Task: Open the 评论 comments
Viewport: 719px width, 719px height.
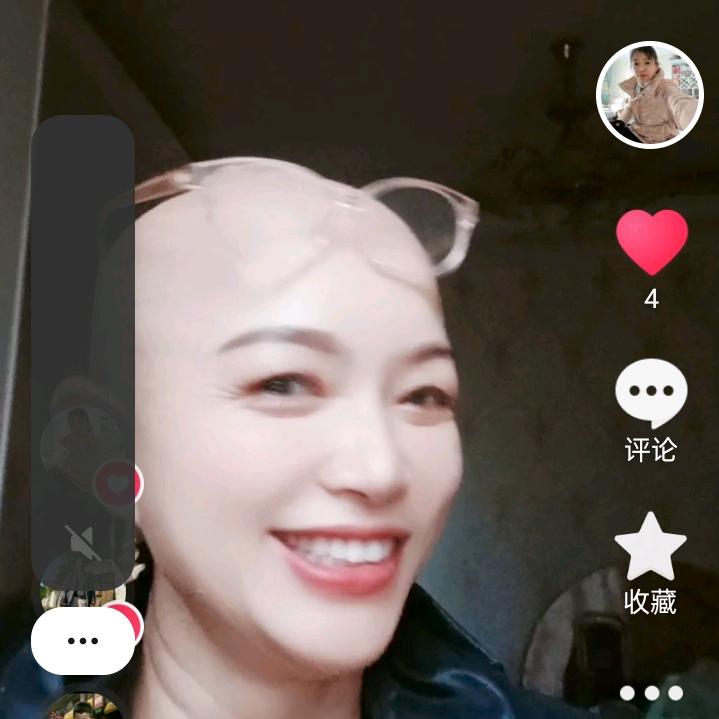Action: coord(651,394)
